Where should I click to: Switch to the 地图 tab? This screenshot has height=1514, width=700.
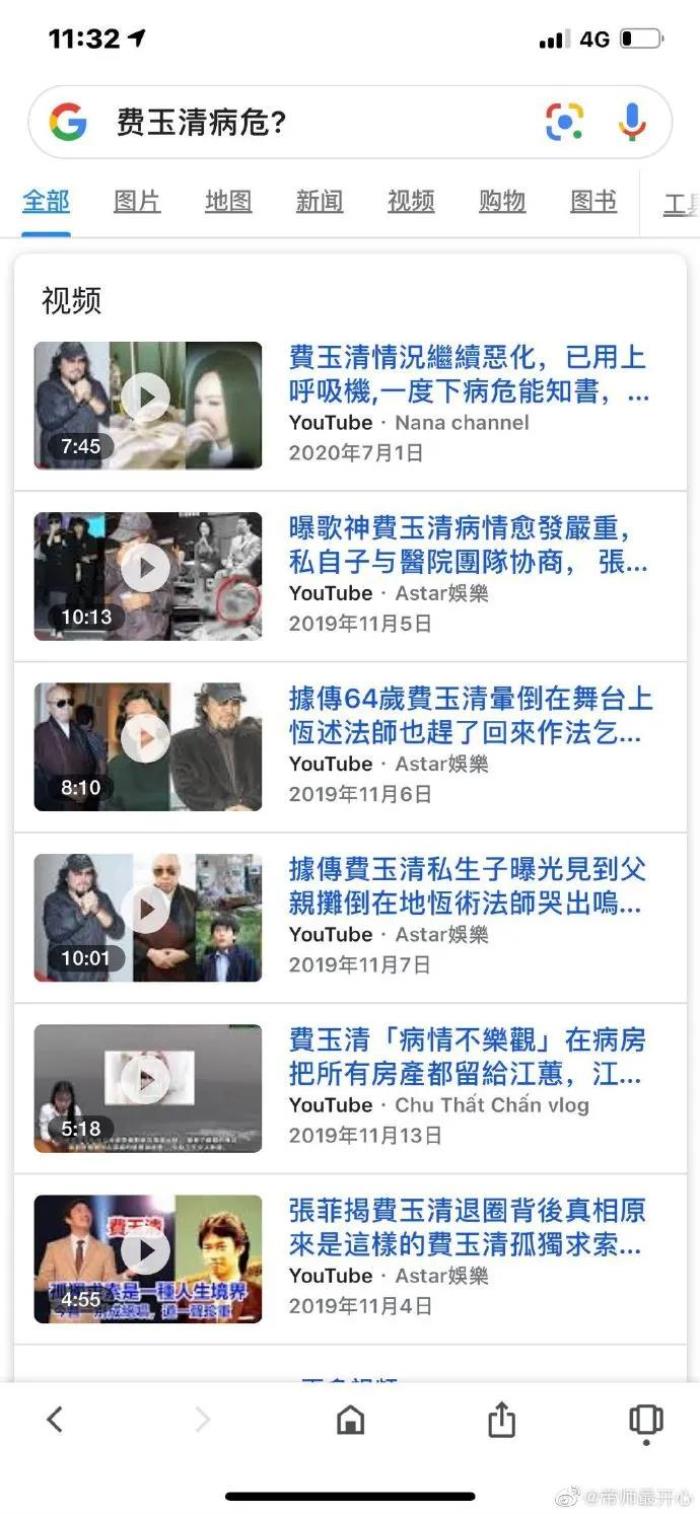pyautogui.click(x=228, y=201)
